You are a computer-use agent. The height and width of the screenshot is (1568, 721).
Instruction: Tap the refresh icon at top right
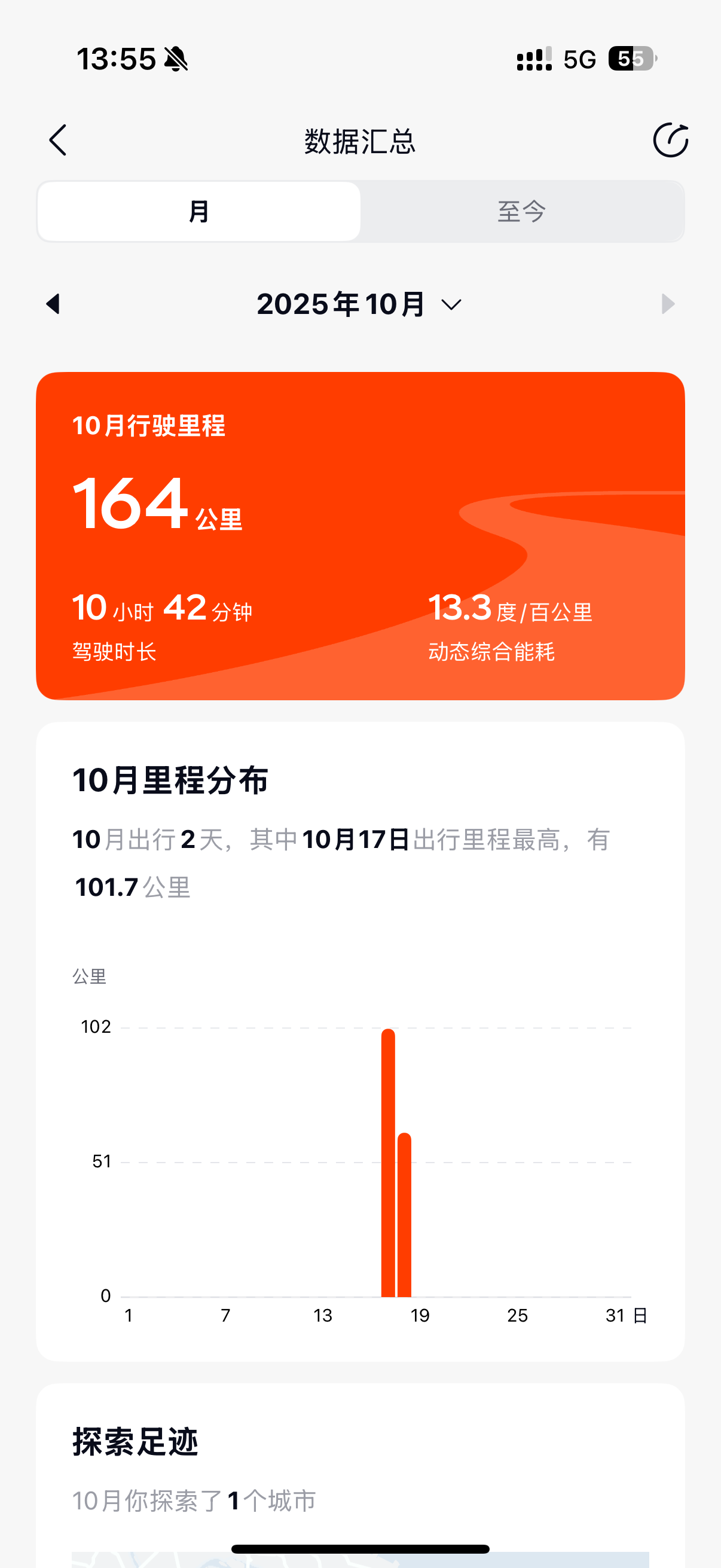click(670, 140)
